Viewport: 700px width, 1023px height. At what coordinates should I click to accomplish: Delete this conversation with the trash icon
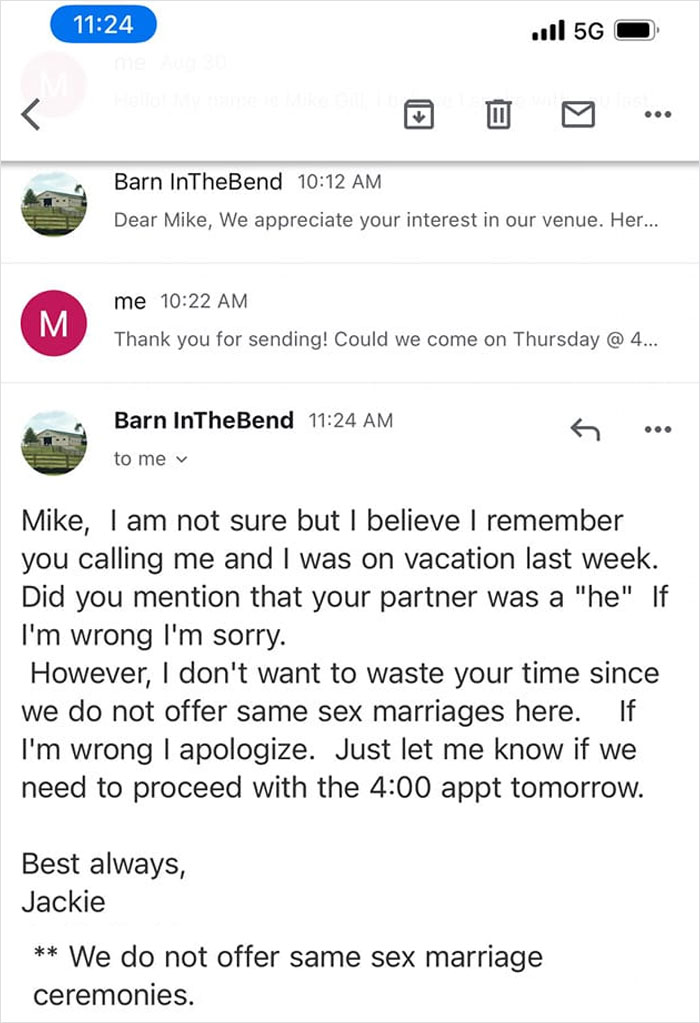(x=498, y=115)
